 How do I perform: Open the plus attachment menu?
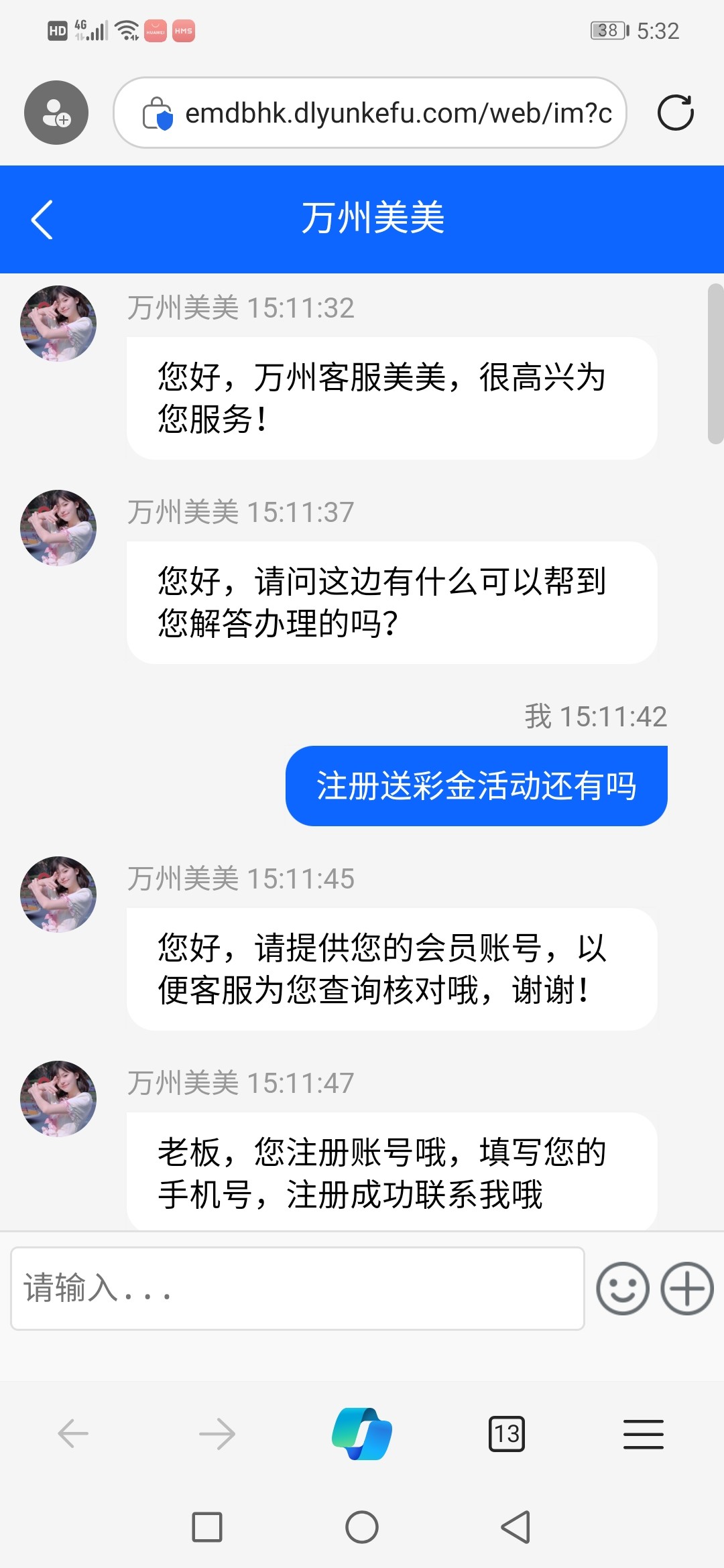coord(687,1288)
